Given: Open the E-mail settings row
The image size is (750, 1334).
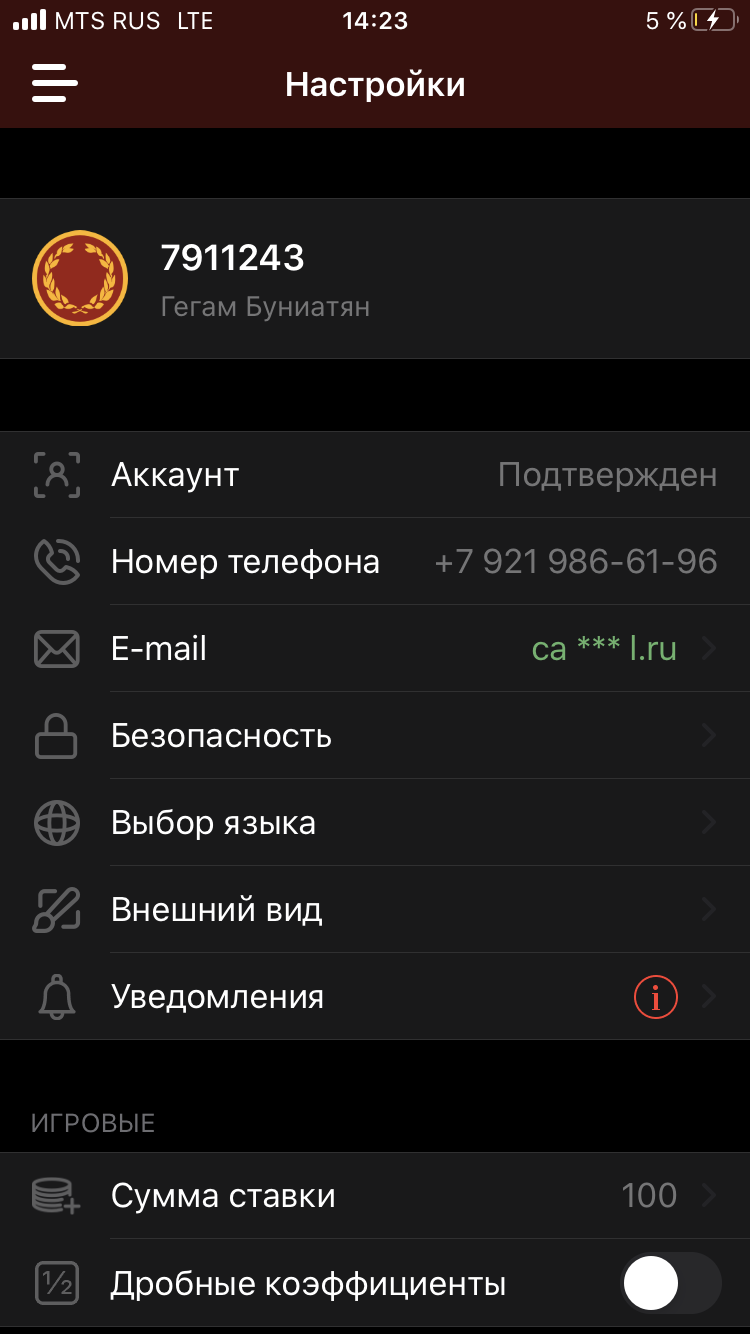Looking at the screenshot, I should (375, 649).
